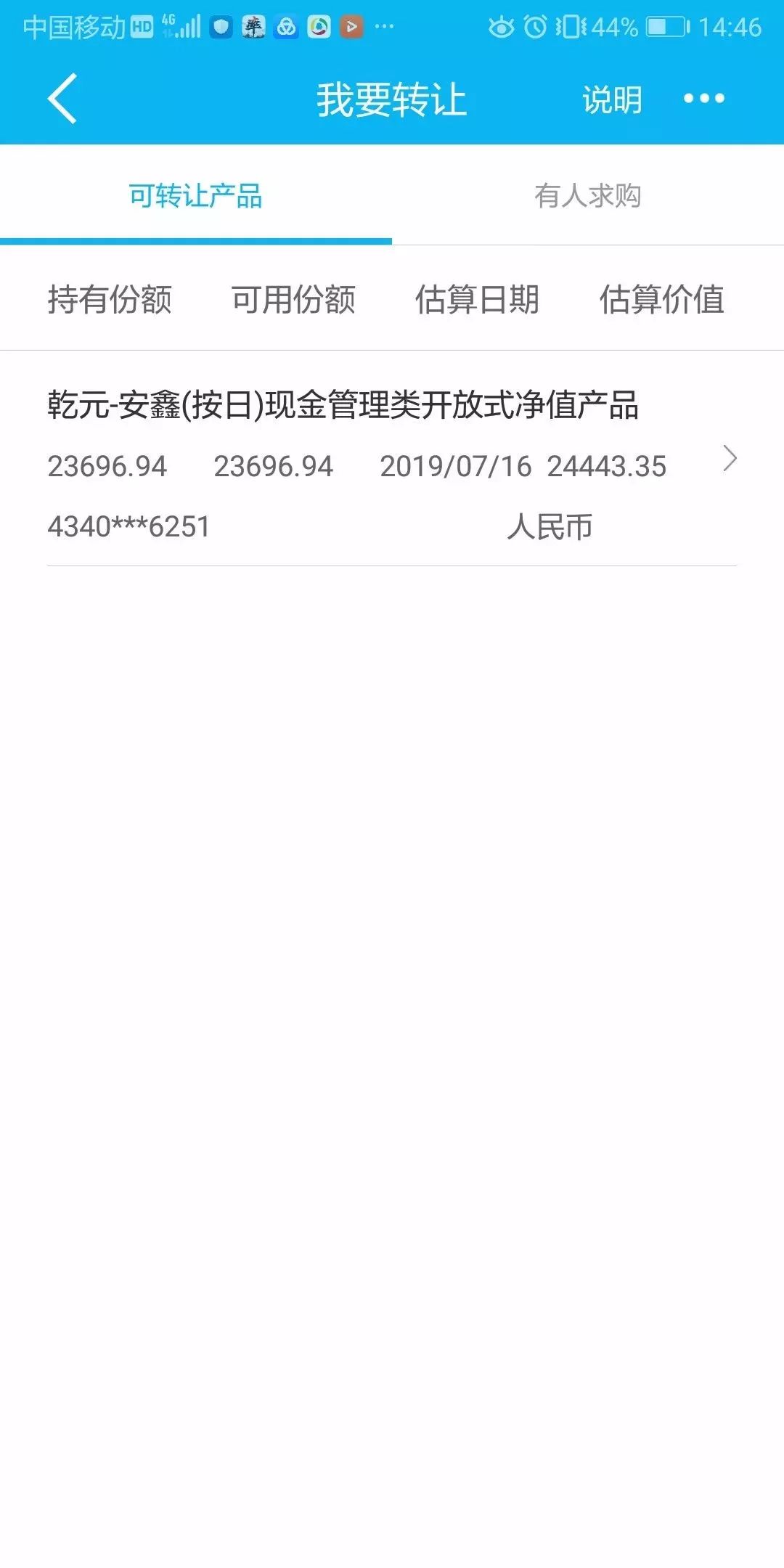Open the 说明 instructions page
Image resolution: width=784 pixels, height=1568 pixels.
pos(611,99)
